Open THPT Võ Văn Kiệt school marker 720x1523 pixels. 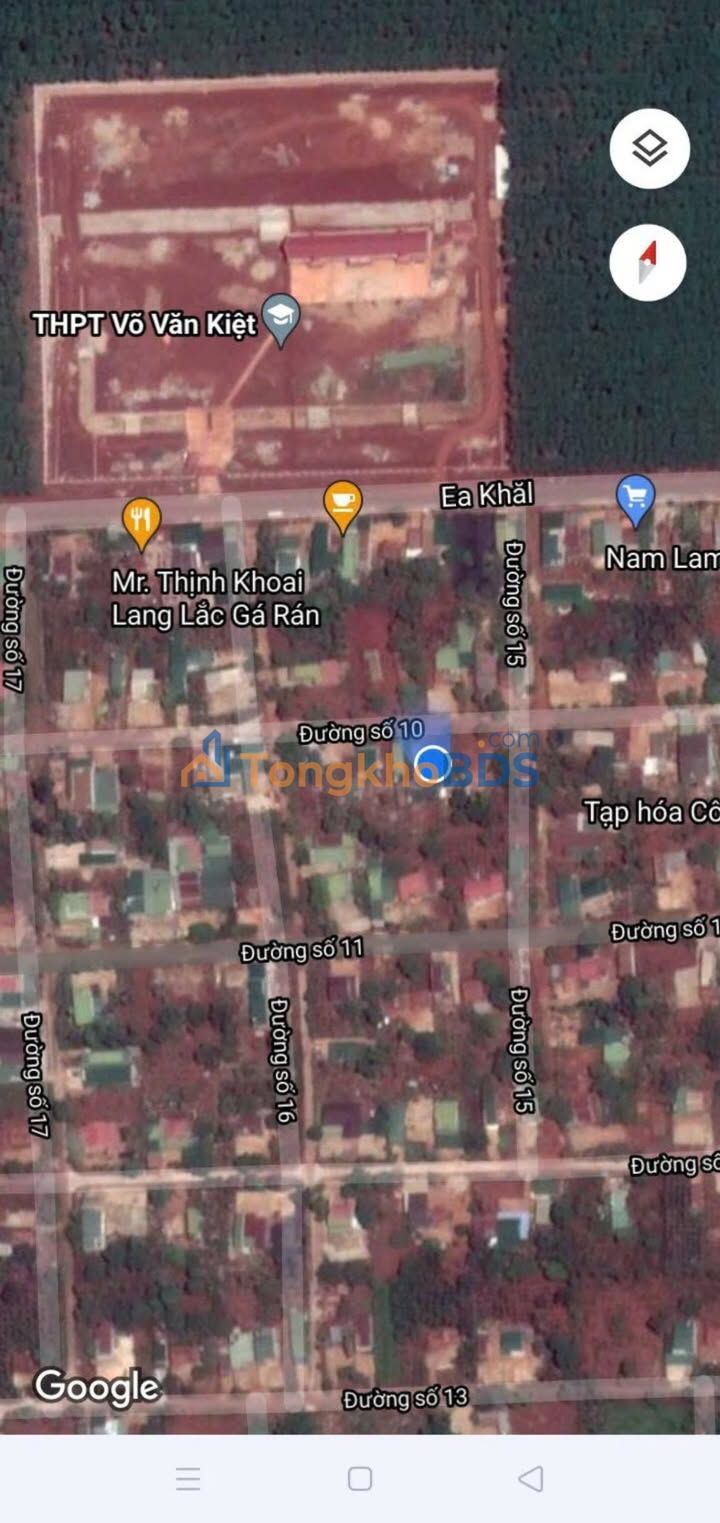click(281, 321)
